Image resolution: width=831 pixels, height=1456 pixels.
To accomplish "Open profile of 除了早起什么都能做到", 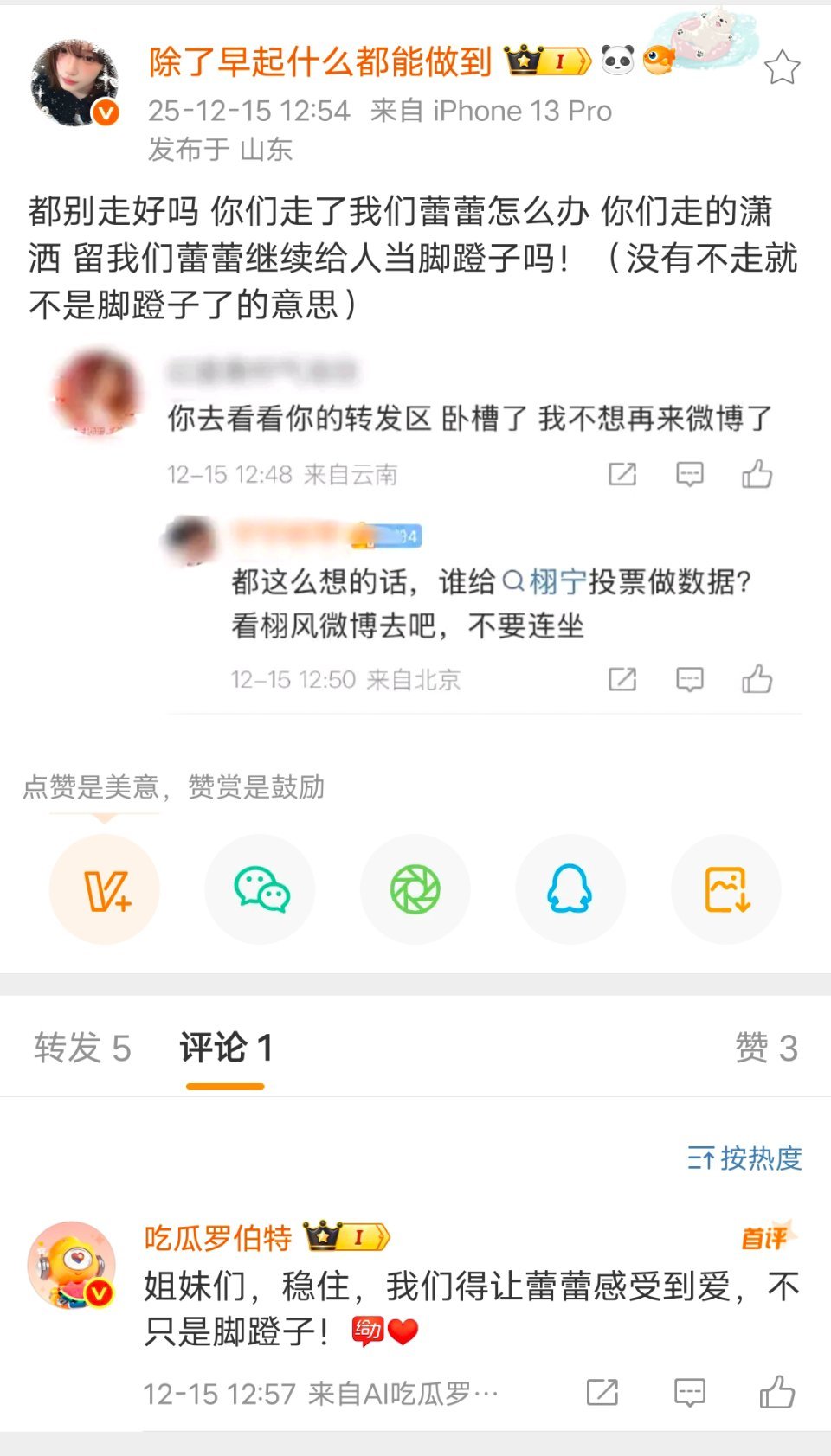I will (320, 62).
